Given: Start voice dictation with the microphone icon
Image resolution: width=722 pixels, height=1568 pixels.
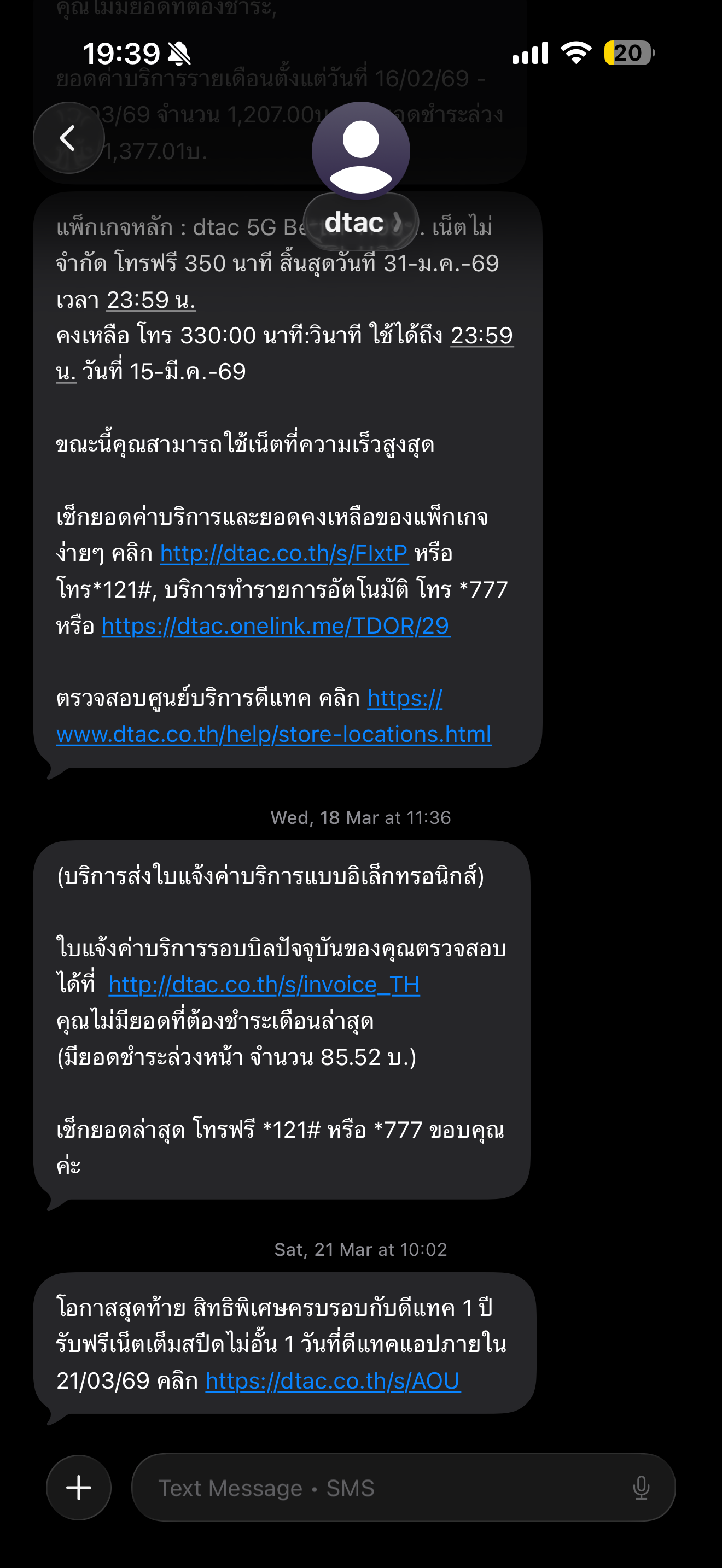Looking at the screenshot, I should (641, 1488).
